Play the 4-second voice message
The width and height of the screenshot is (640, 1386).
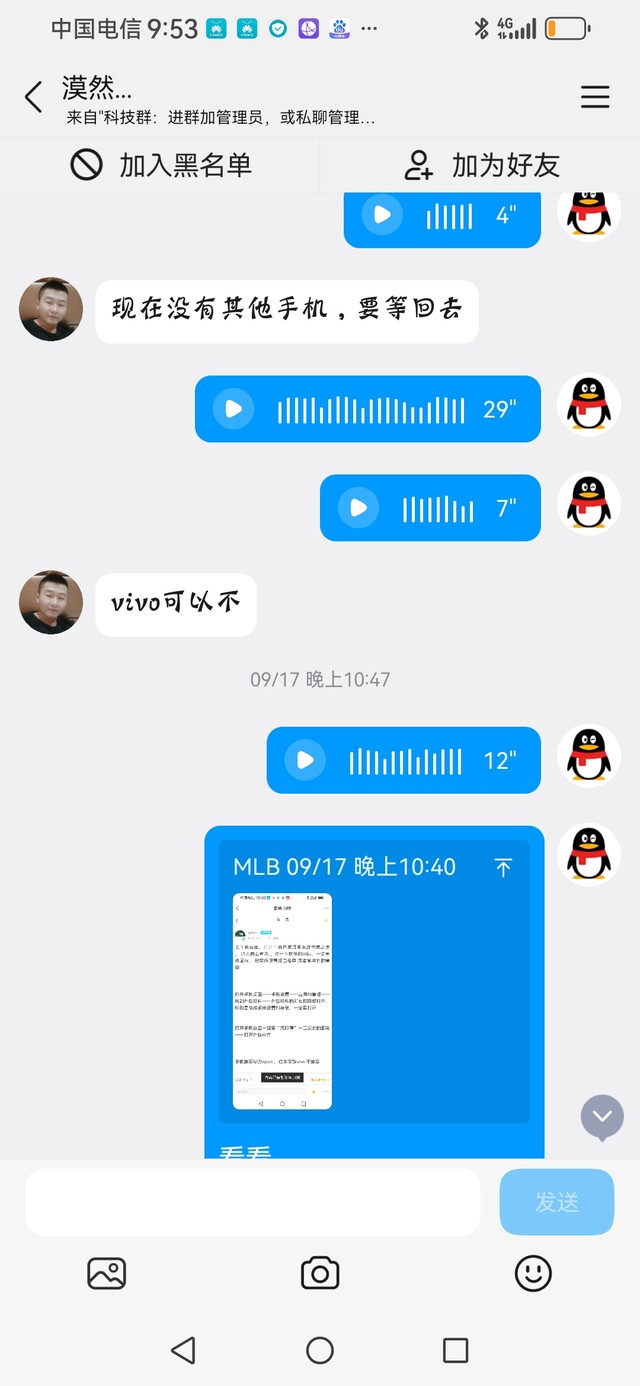pyautogui.click(x=381, y=215)
